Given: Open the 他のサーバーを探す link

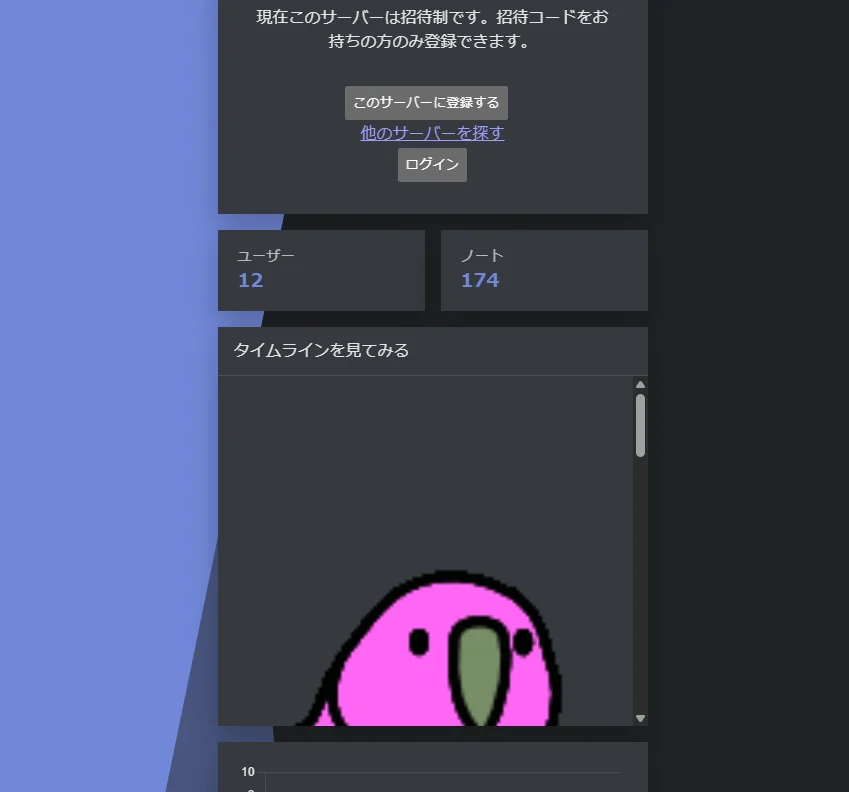Looking at the screenshot, I should click(432, 133).
